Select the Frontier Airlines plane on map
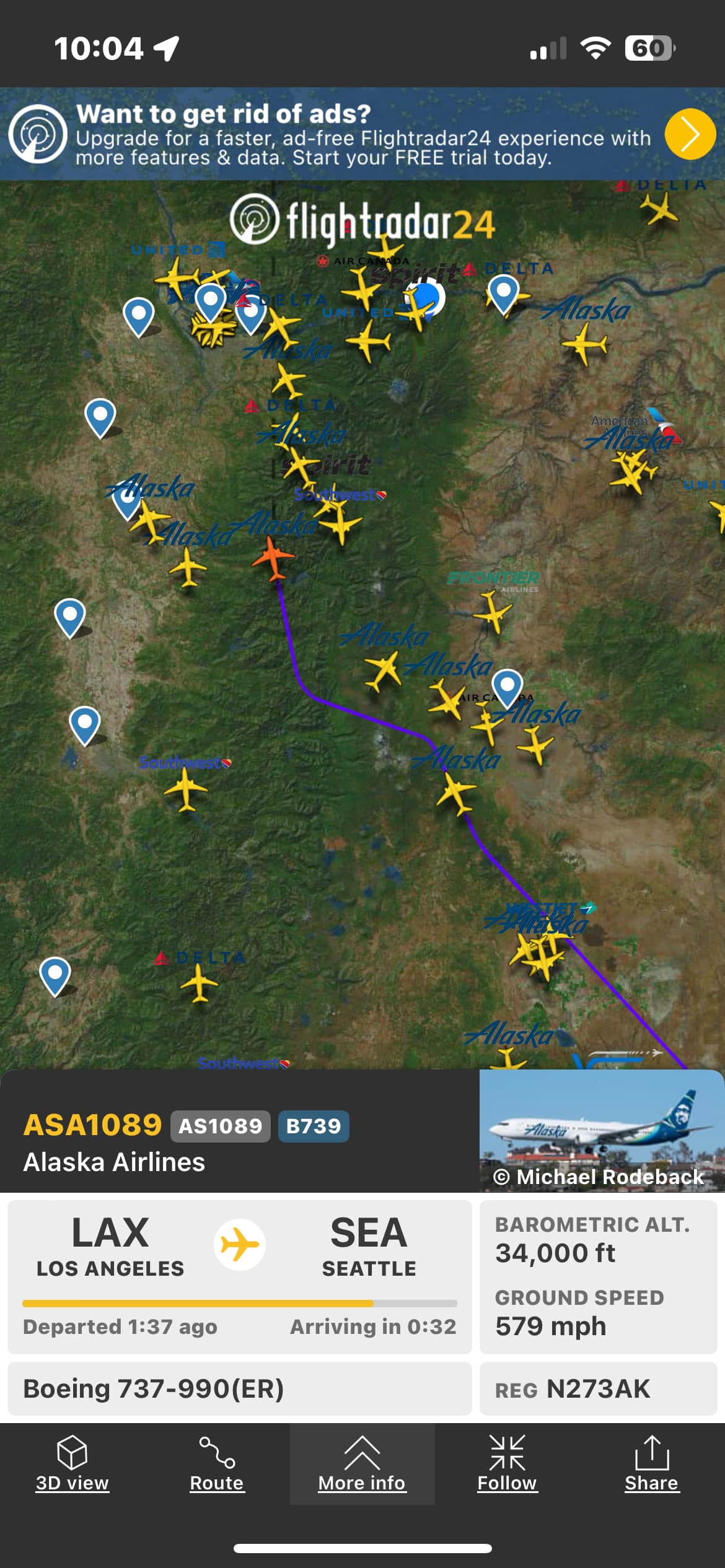This screenshot has height=1568, width=725. 493,611
